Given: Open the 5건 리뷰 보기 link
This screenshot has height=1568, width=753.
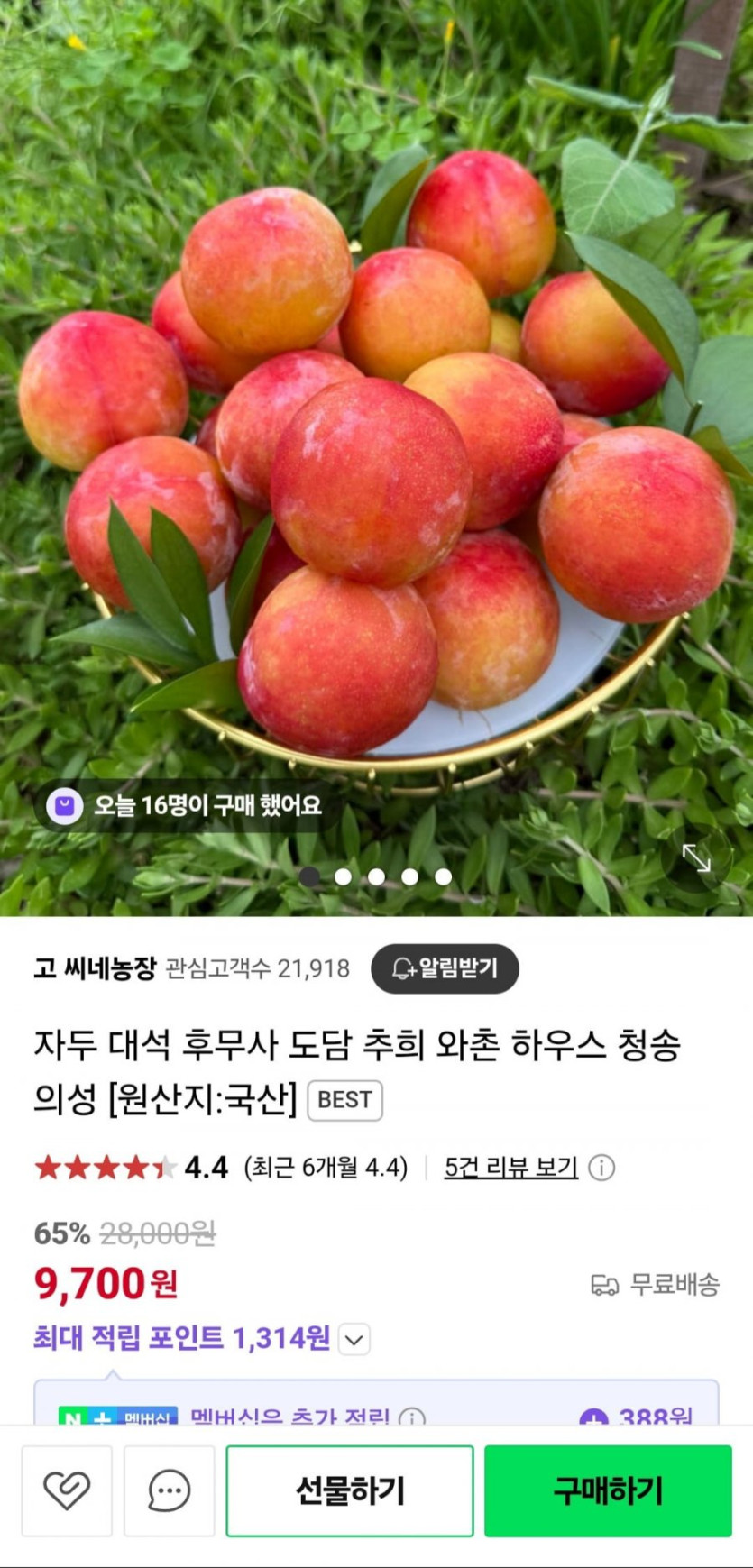Looking at the screenshot, I should (x=510, y=1168).
